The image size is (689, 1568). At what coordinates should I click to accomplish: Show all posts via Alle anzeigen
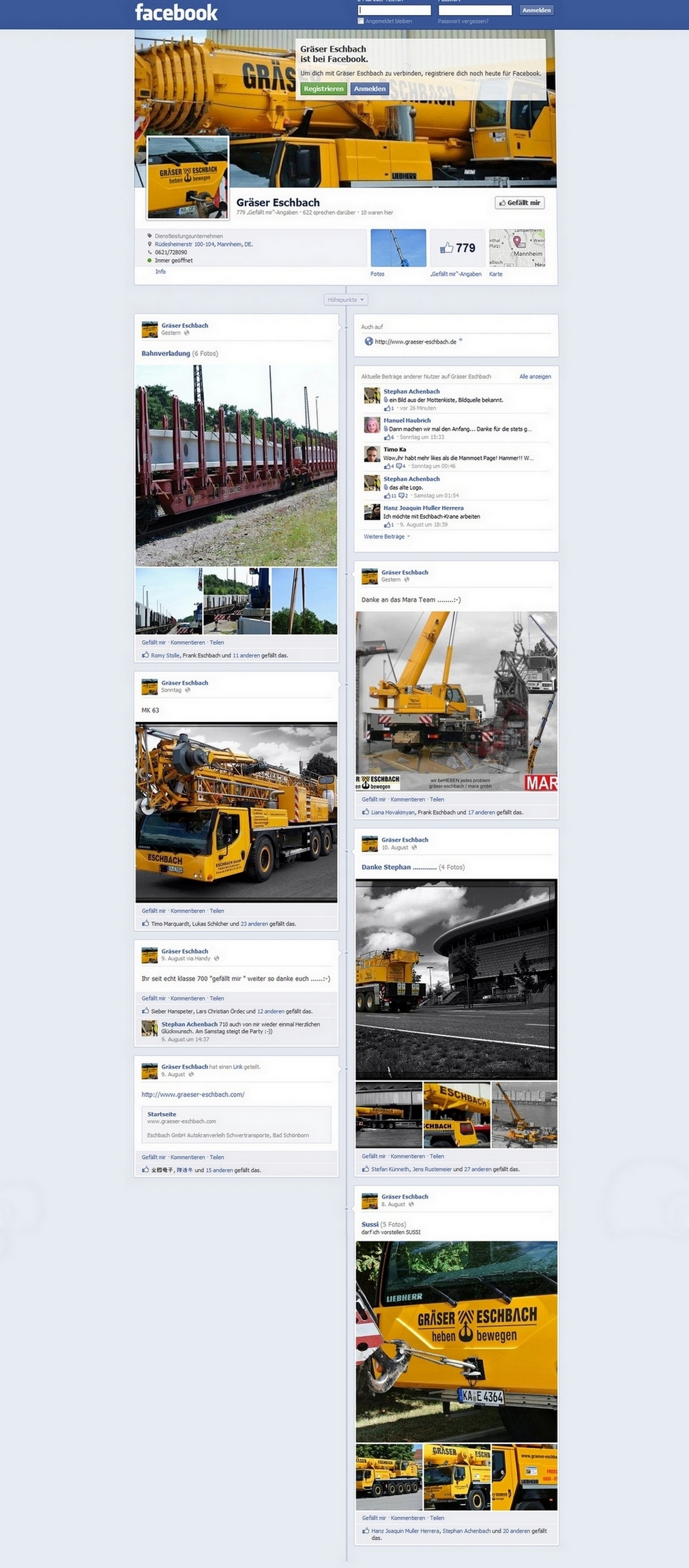[535, 376]
